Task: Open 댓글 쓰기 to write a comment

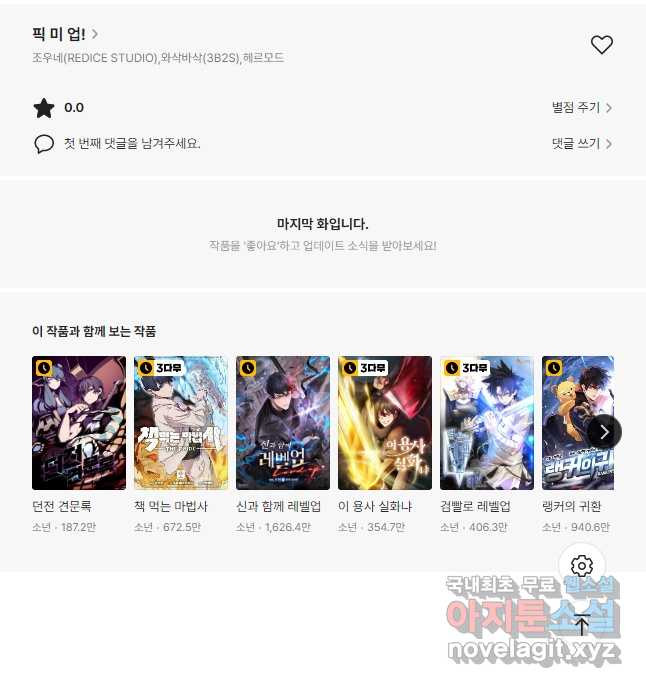Action: 581,143
